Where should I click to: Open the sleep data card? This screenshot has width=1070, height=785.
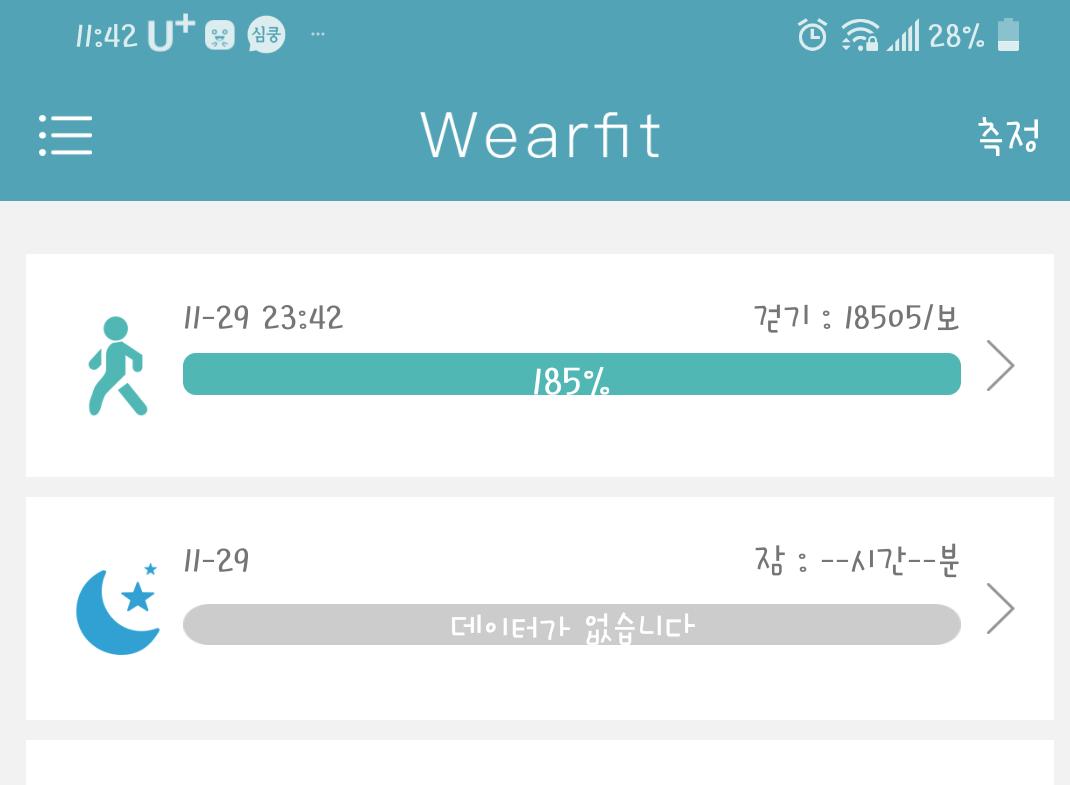(x=540, y=608)
